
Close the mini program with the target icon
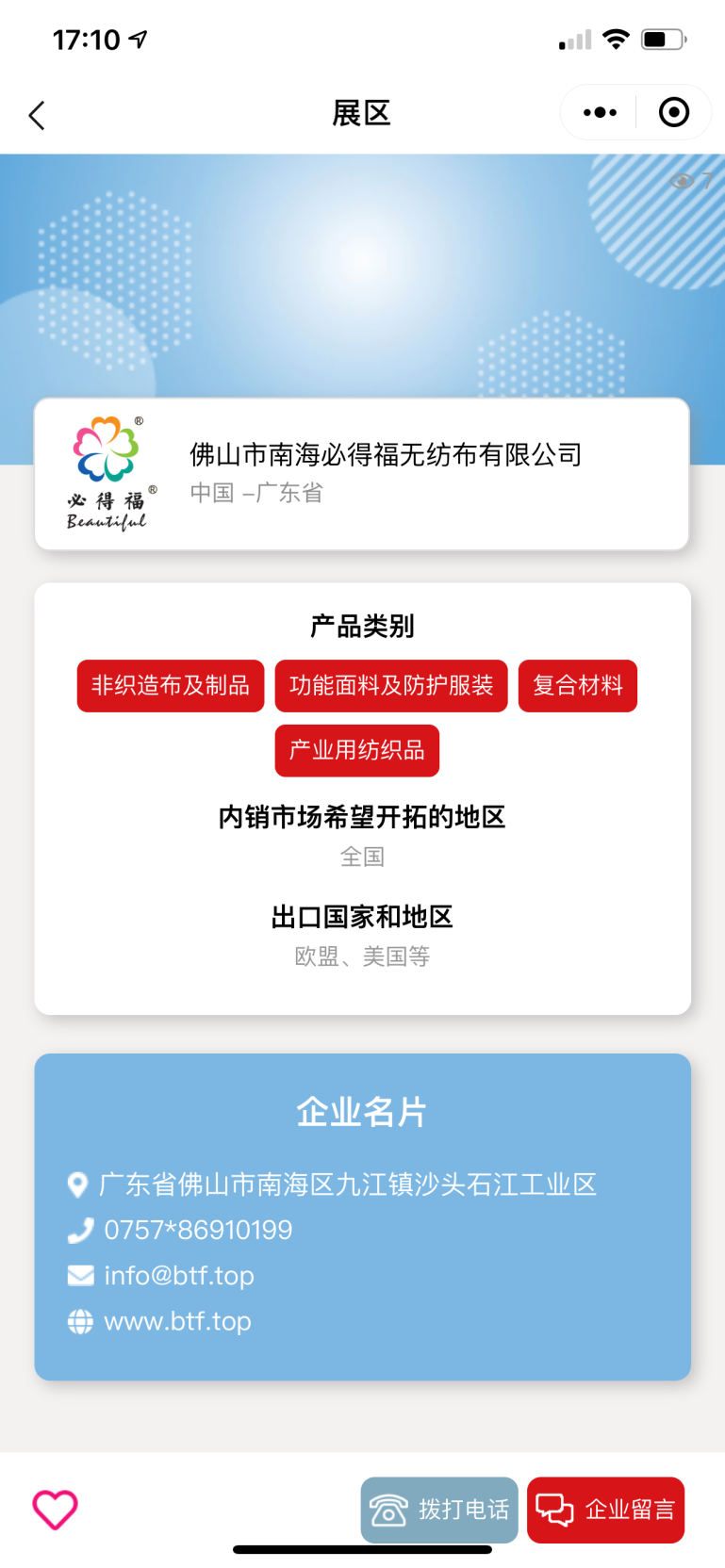[673, 113]
